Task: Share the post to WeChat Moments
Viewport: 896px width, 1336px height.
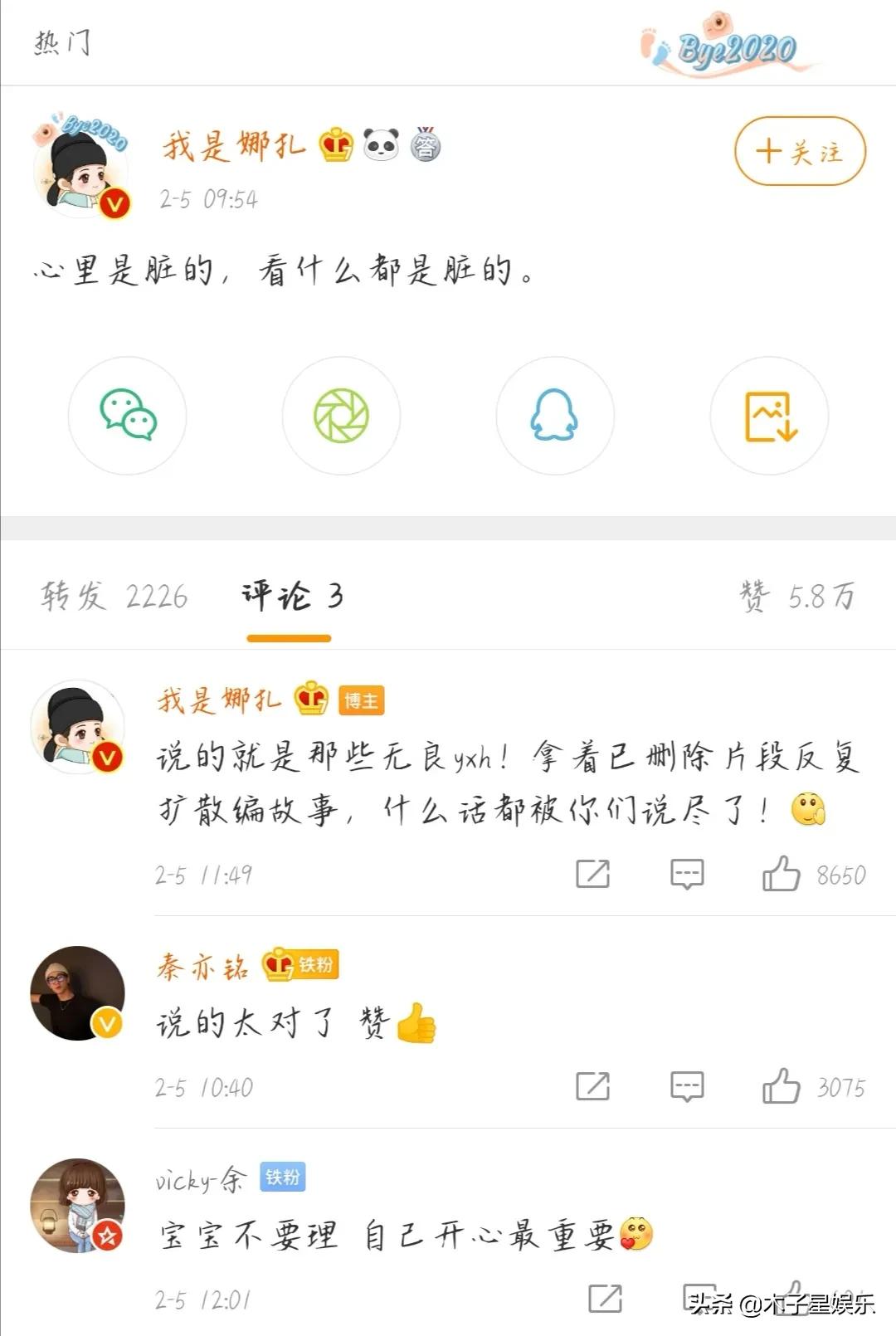Action: coord(341,416)
